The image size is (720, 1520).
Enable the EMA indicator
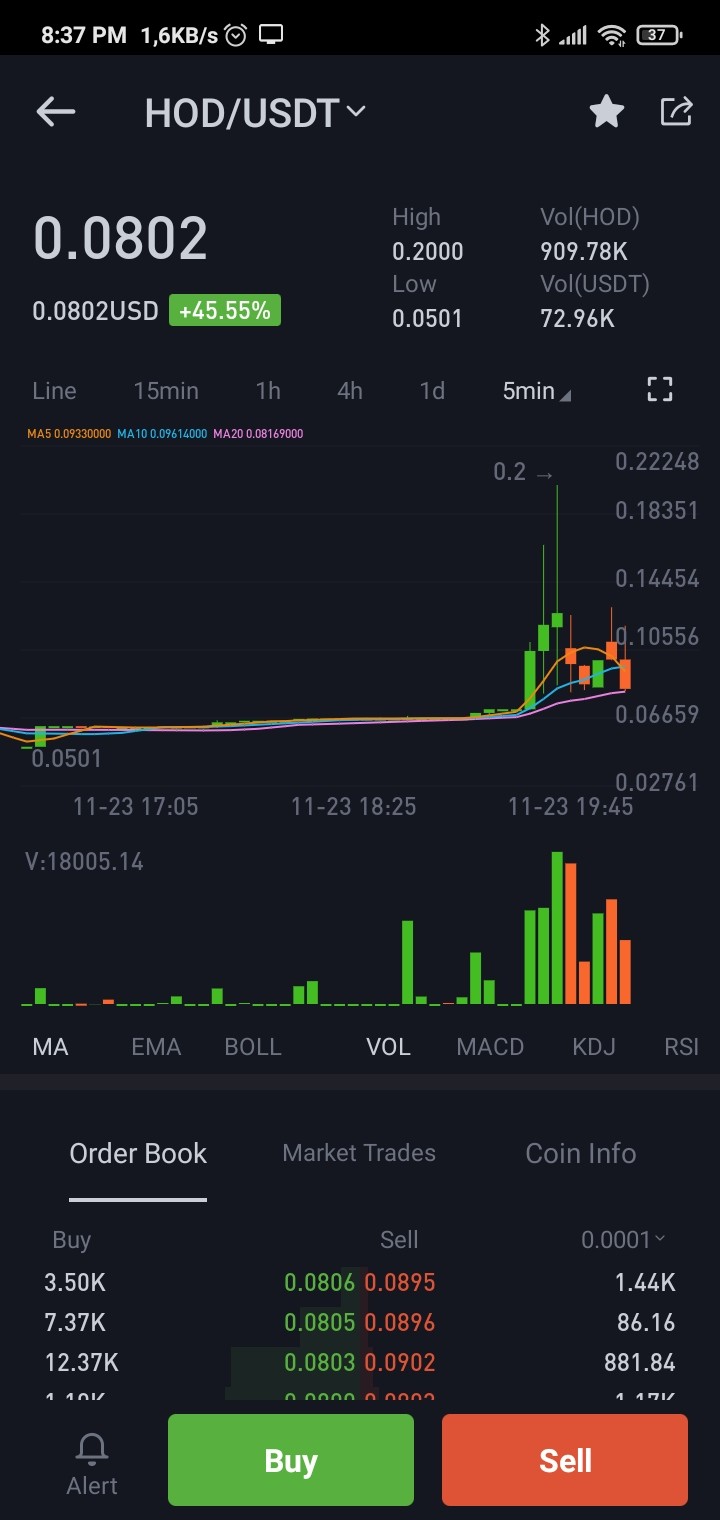[156, 1047]
